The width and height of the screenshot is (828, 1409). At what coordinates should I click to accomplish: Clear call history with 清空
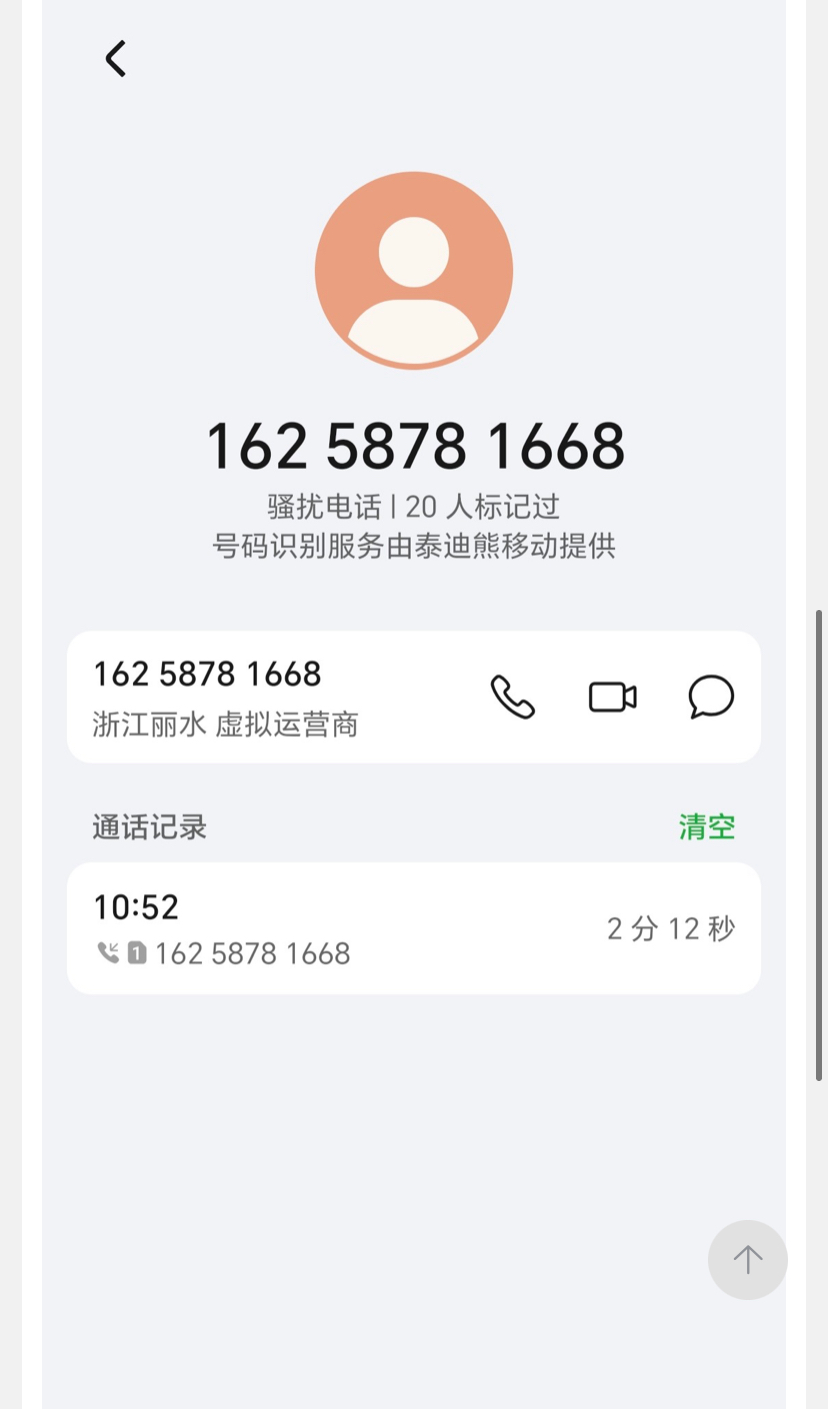point(707,827)
